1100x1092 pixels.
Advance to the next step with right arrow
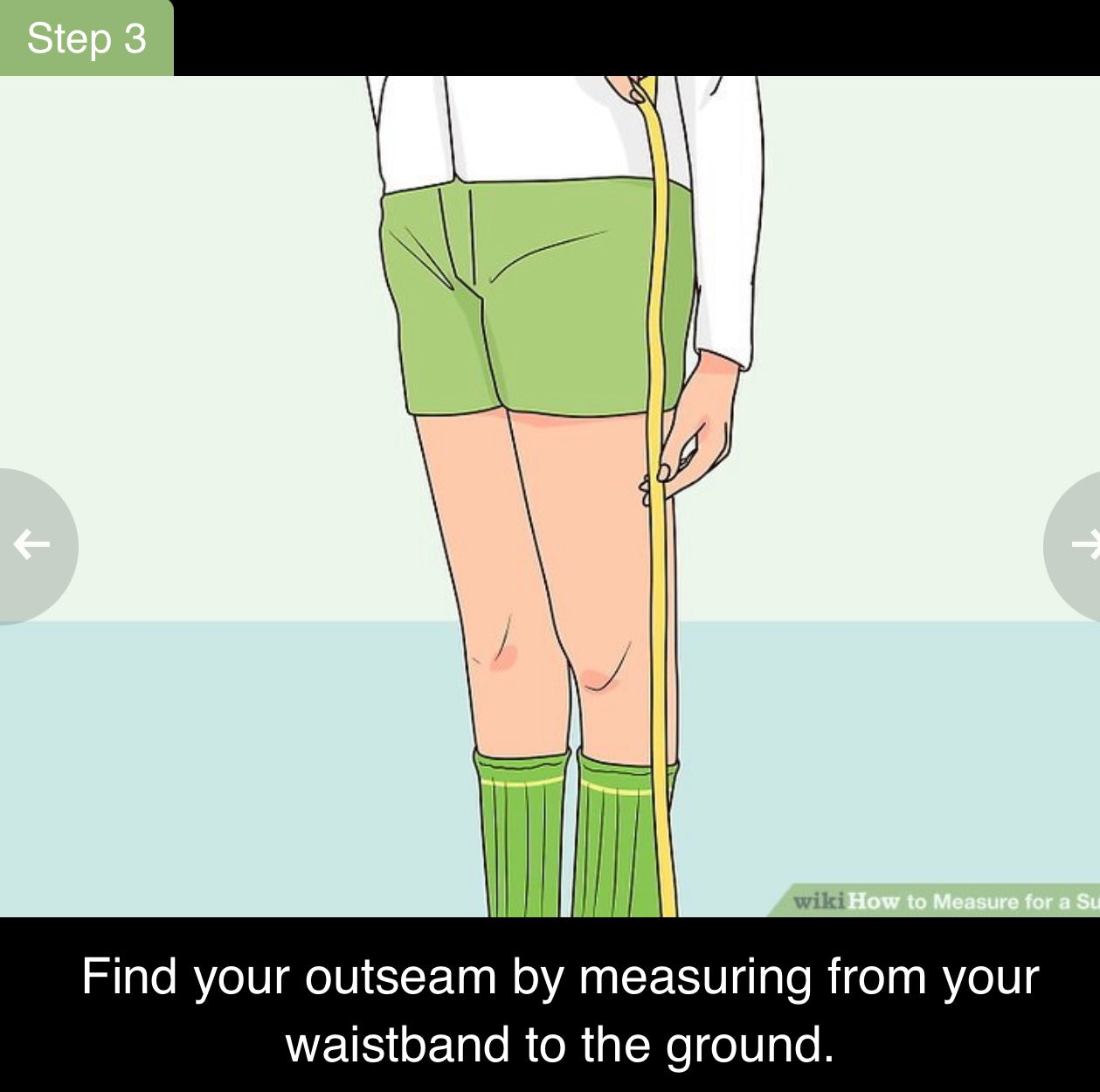pos(1080,545)
